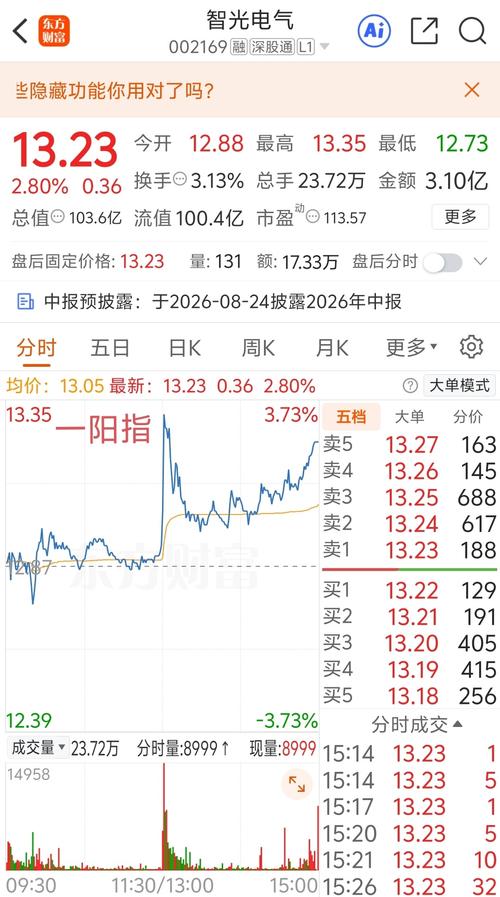Viewport: 500px width, 897px height.
Task: Open chart settings gear
Action: [471, 347]
